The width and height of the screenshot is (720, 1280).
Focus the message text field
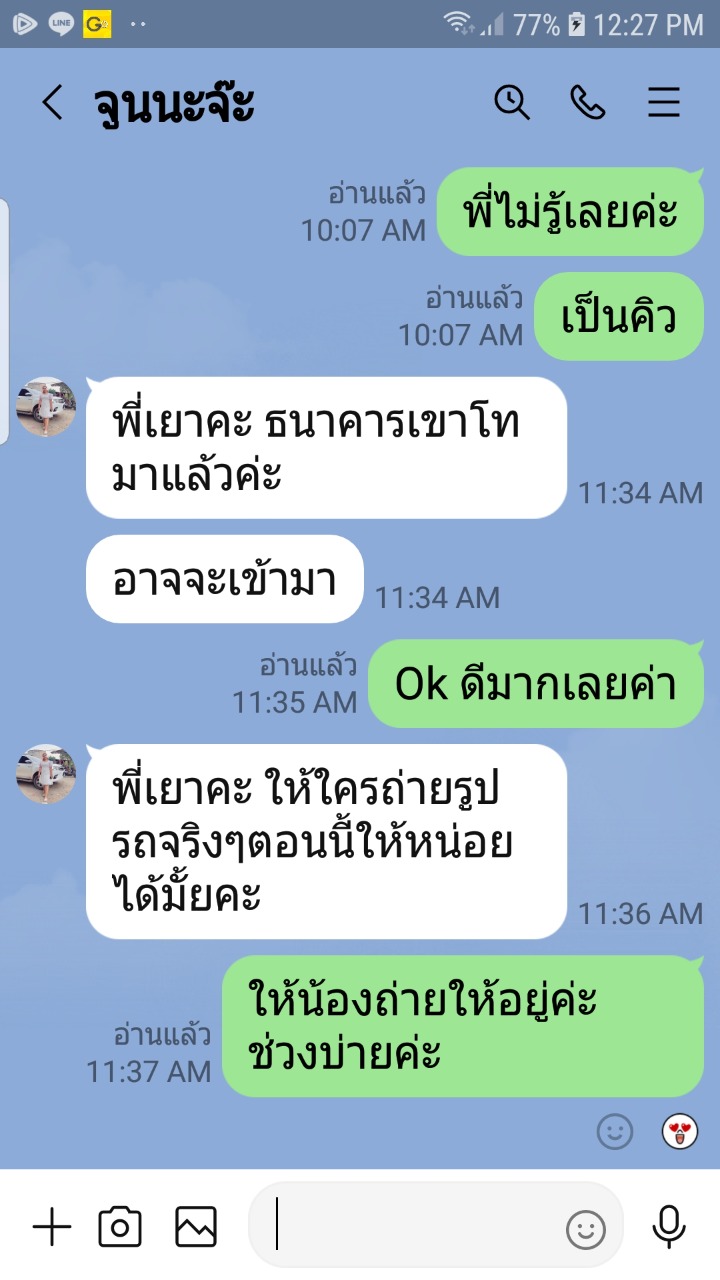(x=410, y=1227)
